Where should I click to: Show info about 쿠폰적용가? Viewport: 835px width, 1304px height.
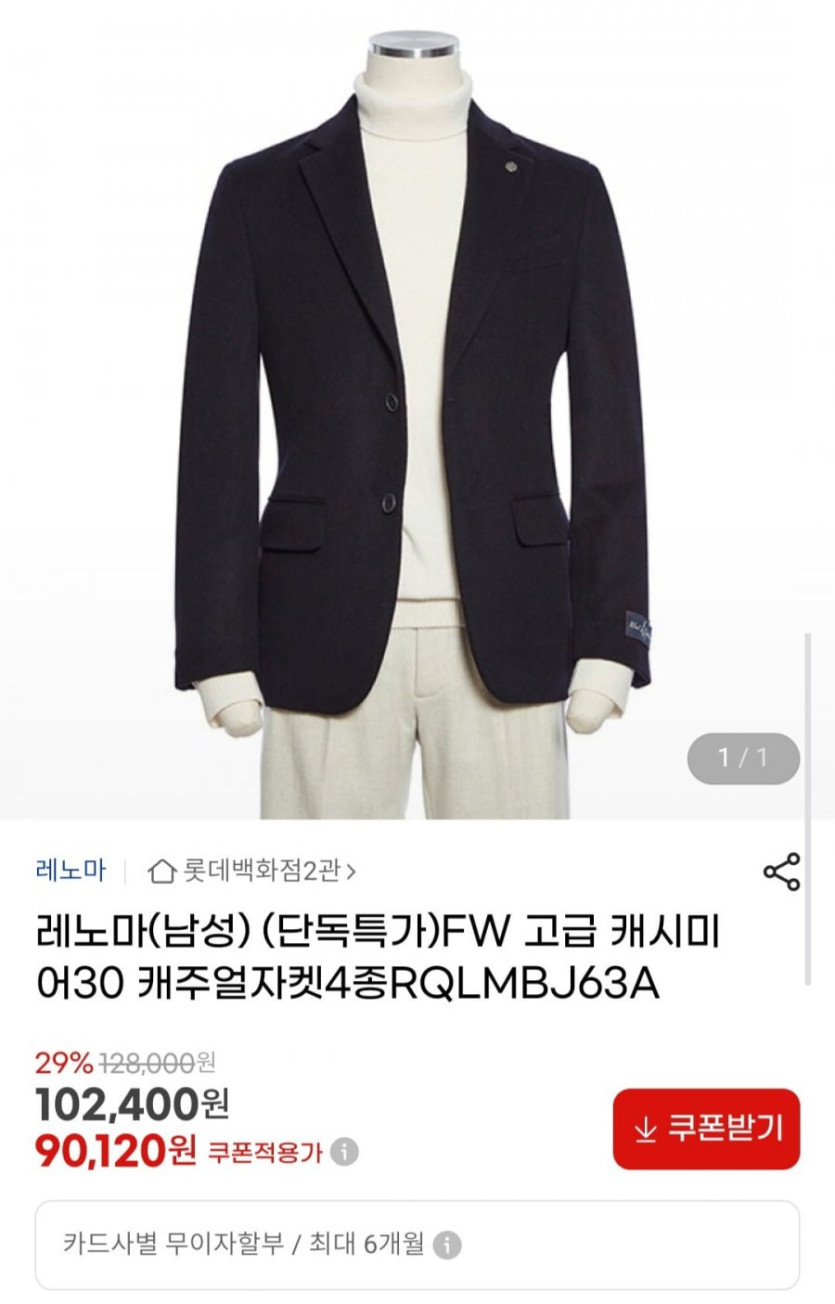344,1152
